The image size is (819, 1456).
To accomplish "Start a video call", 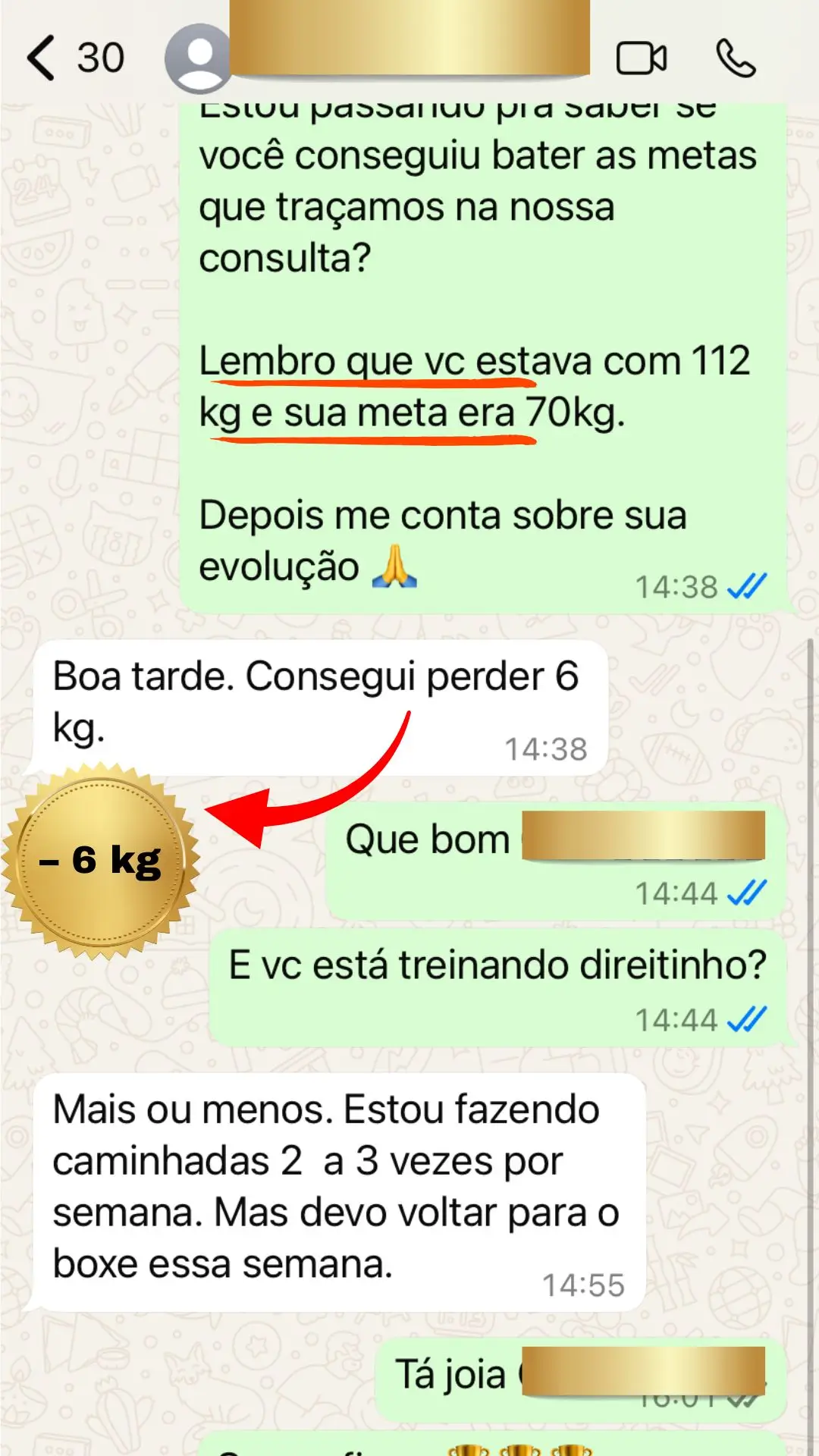I will click(x=642, y=58).
